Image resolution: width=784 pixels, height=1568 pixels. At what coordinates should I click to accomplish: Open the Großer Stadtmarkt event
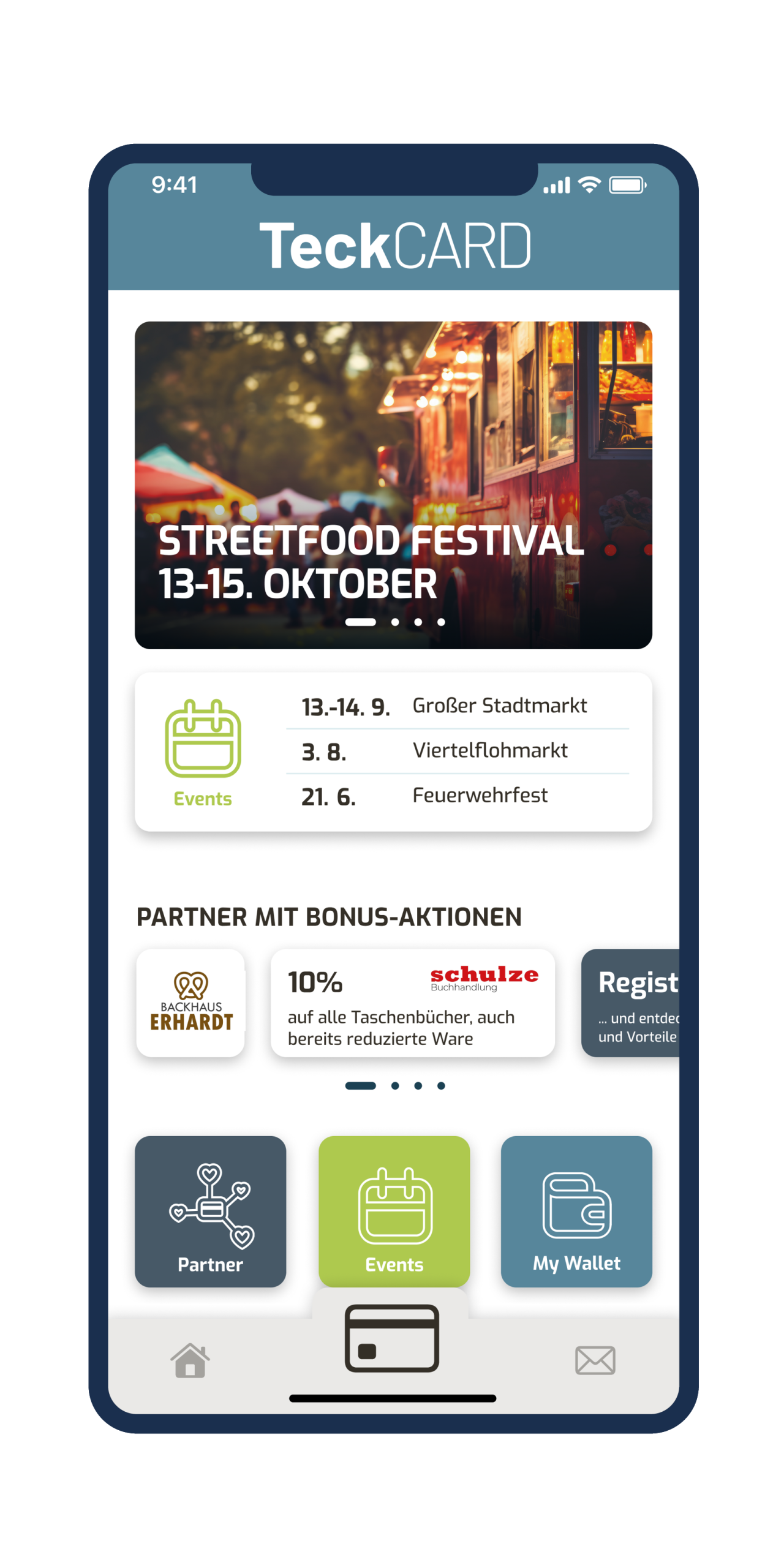[457, 705]
